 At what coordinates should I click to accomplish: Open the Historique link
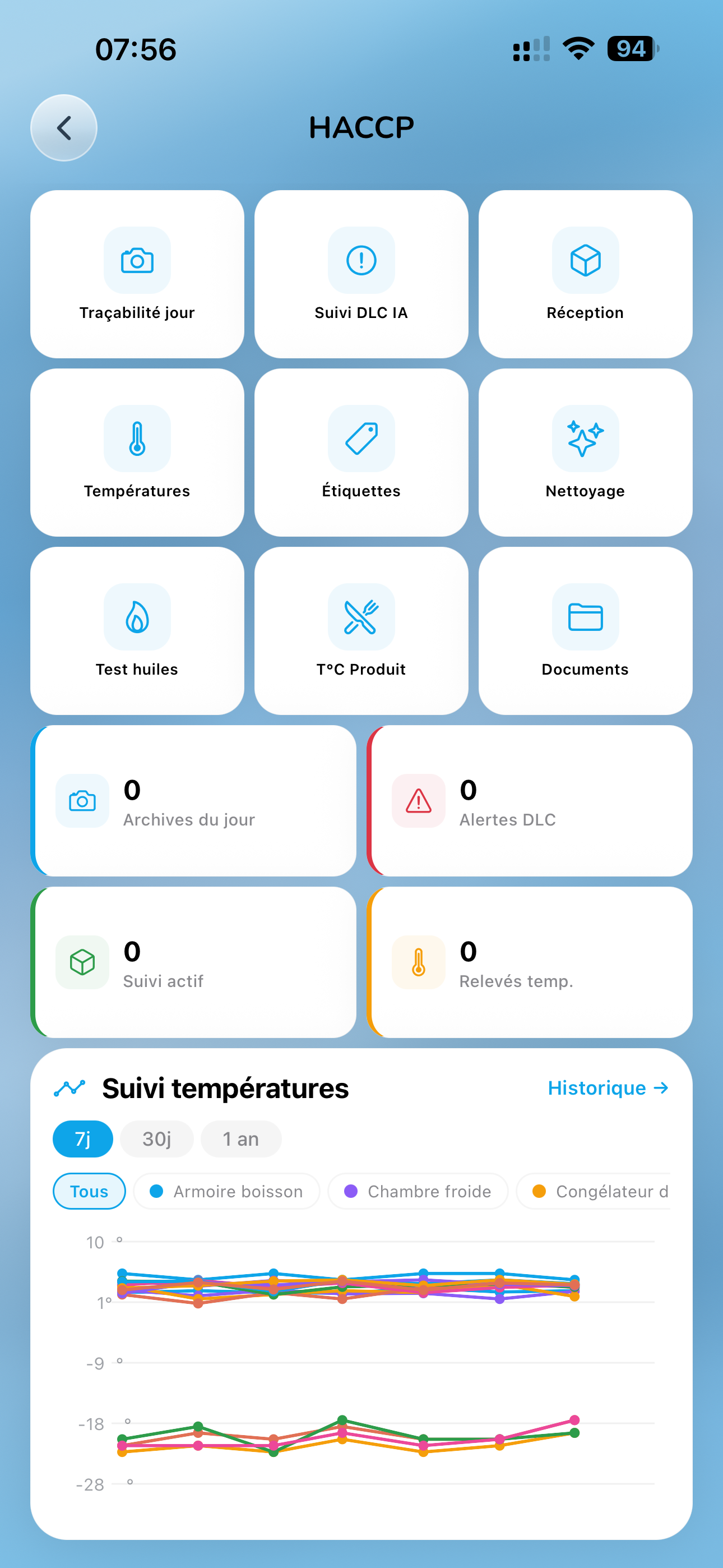coord(608,1089)
